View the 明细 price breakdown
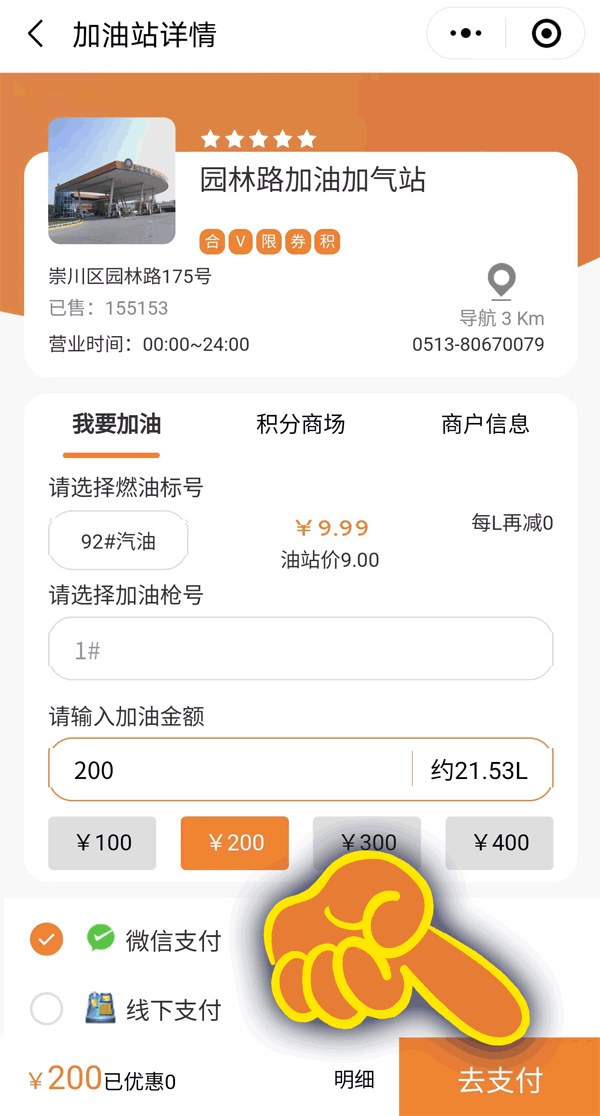Image resolution: width=600 pixels, height=1116 pixels. point(354,1080)
